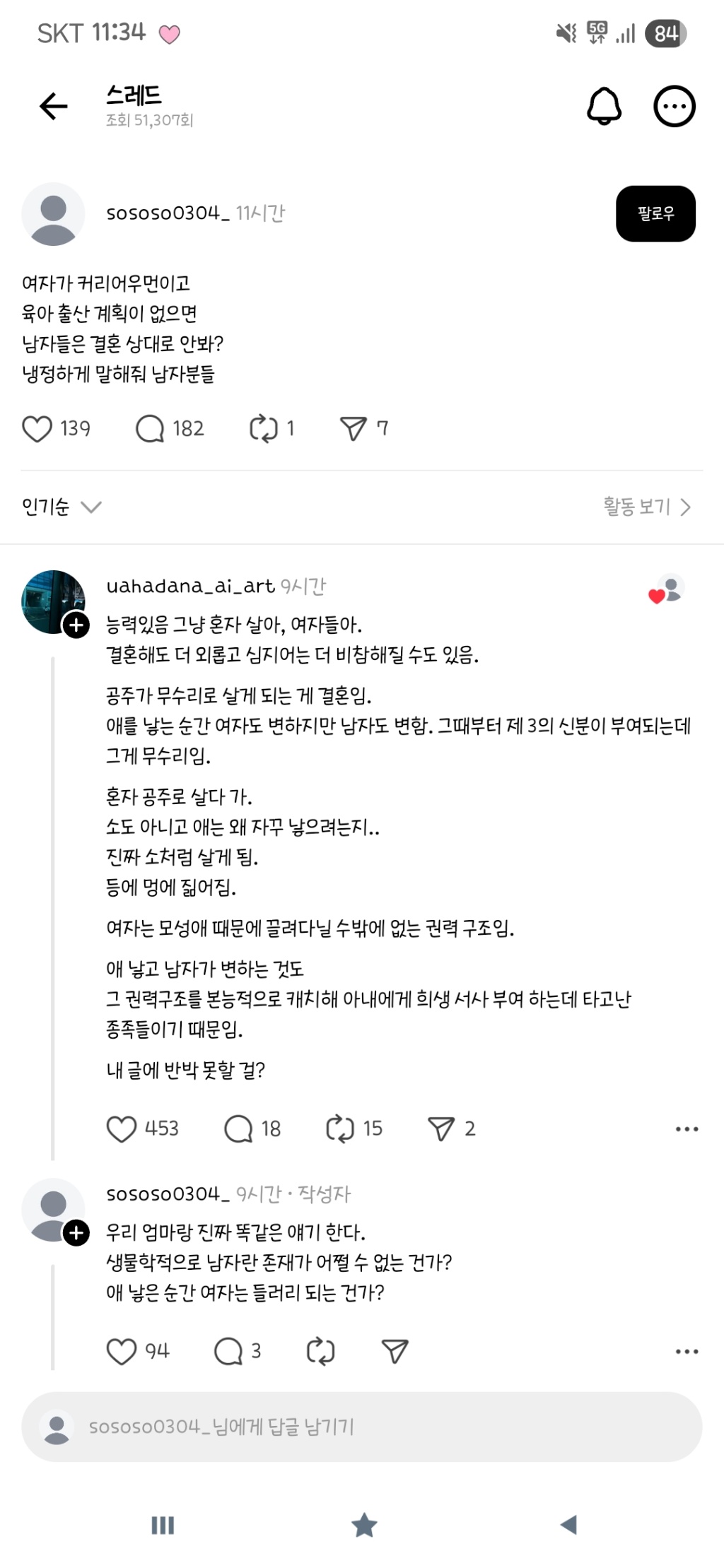Go back using the top arrow
This screenshot has width=724, height=1568.
click(x=54, y=107)
